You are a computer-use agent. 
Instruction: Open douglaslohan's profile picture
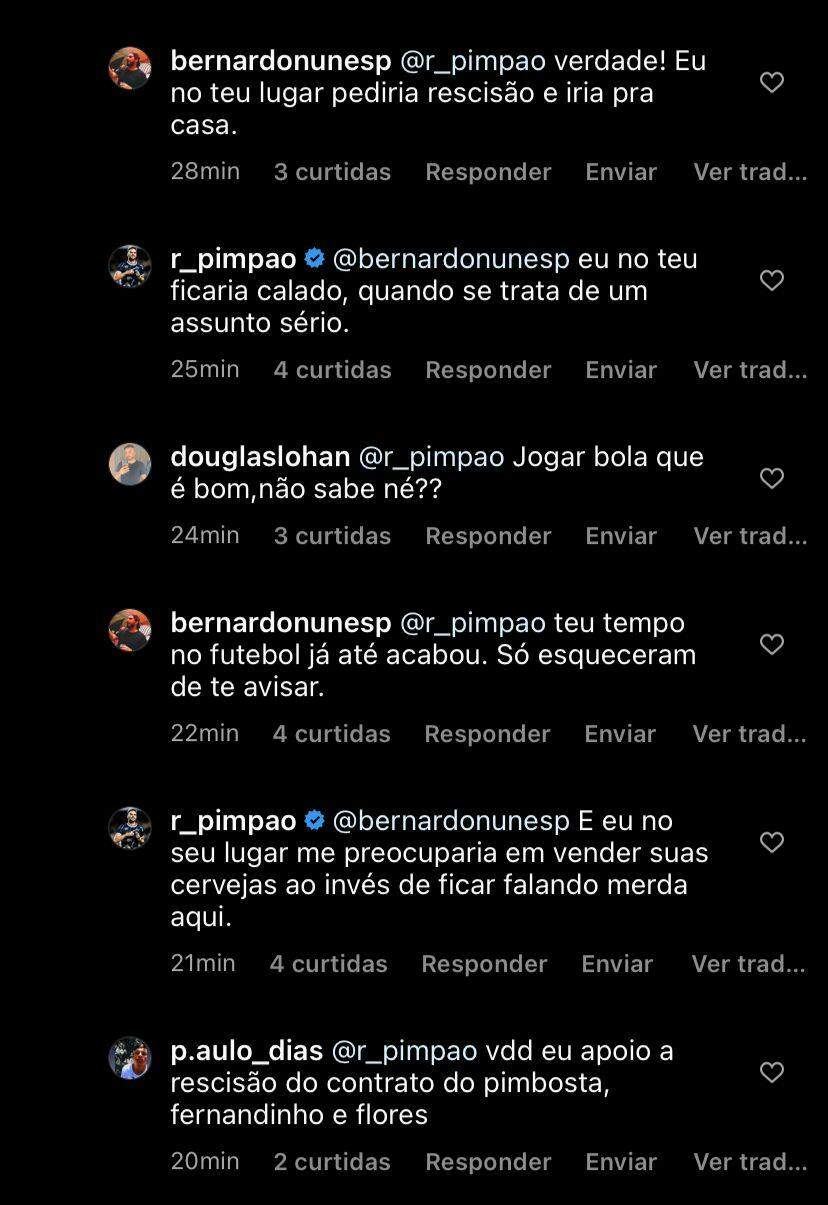click(130, 464)
